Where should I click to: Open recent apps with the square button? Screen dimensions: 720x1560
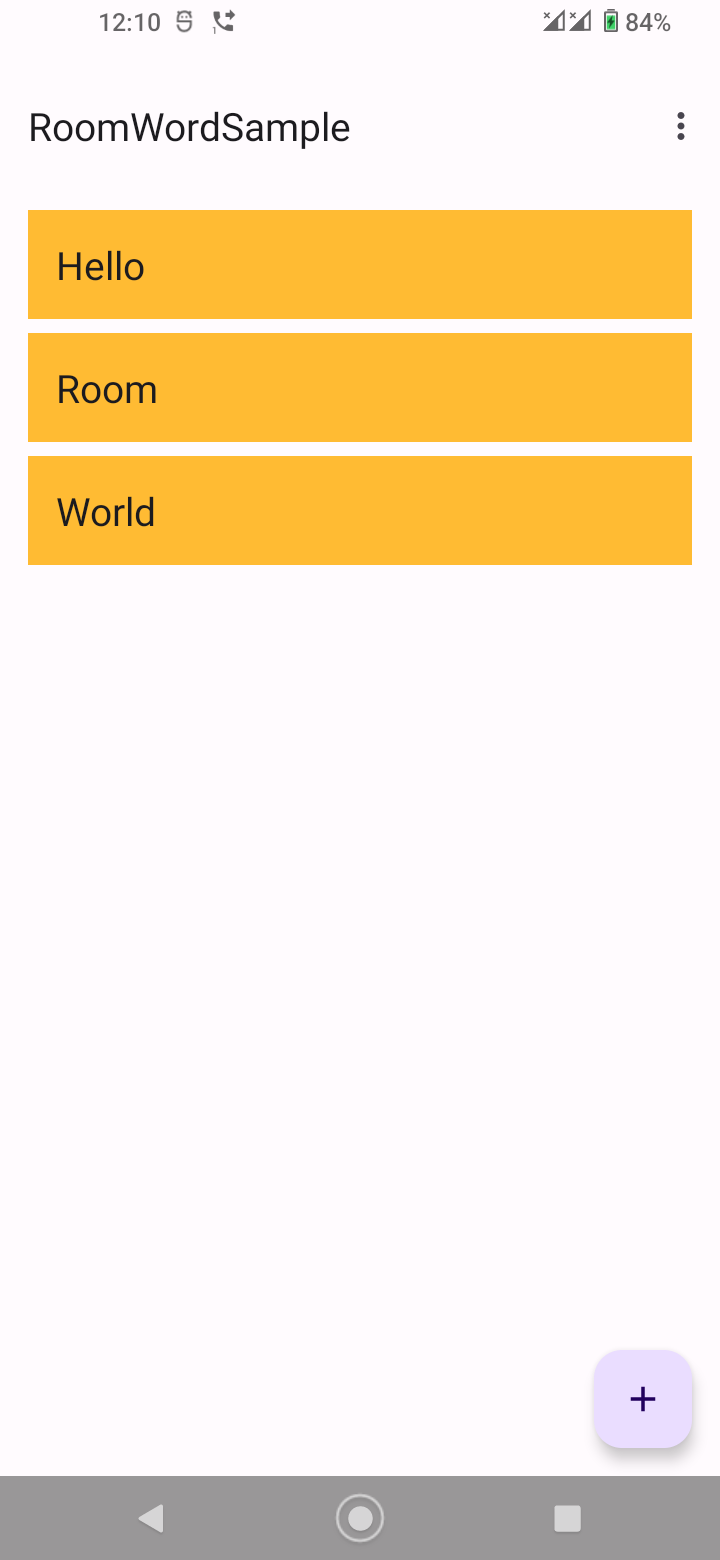566,1517
